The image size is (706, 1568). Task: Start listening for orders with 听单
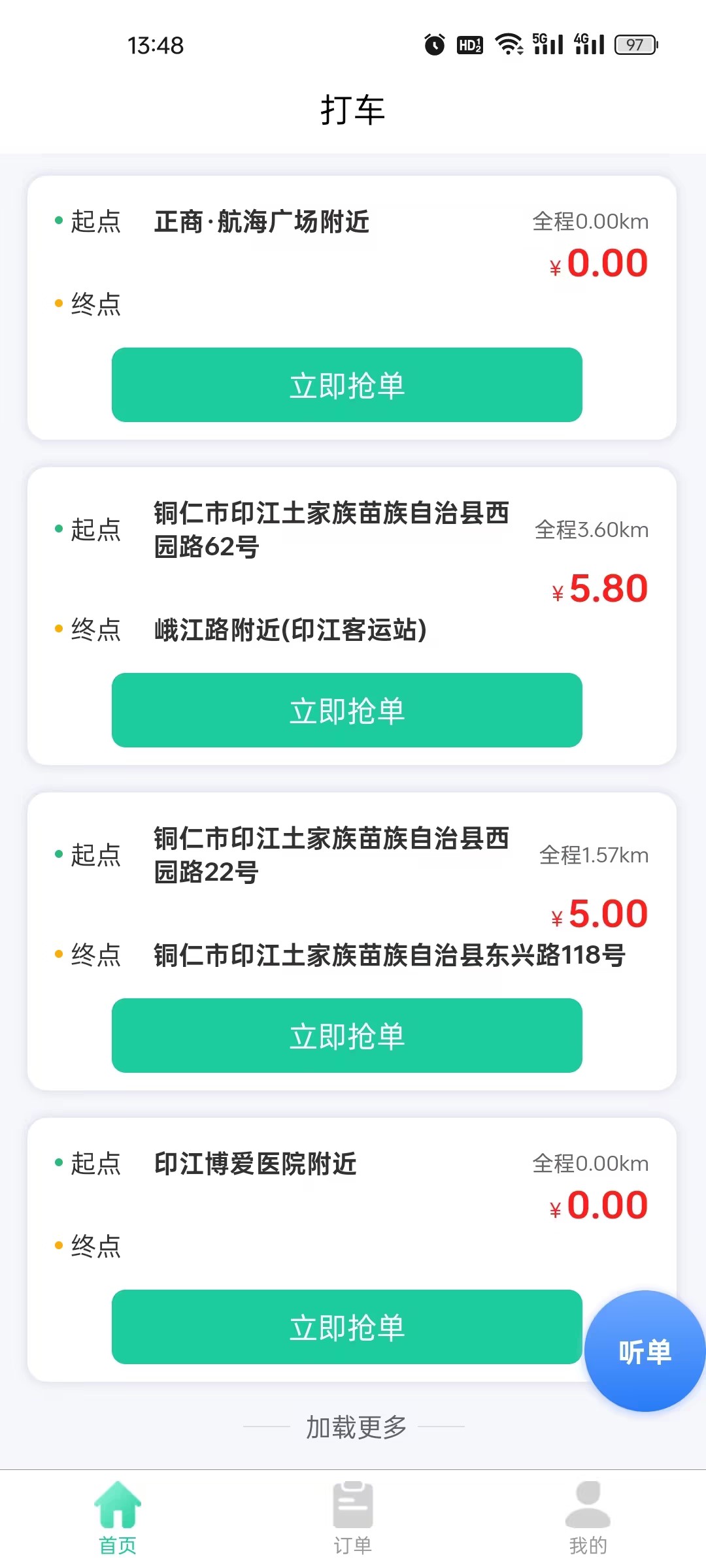(645, 1351)
